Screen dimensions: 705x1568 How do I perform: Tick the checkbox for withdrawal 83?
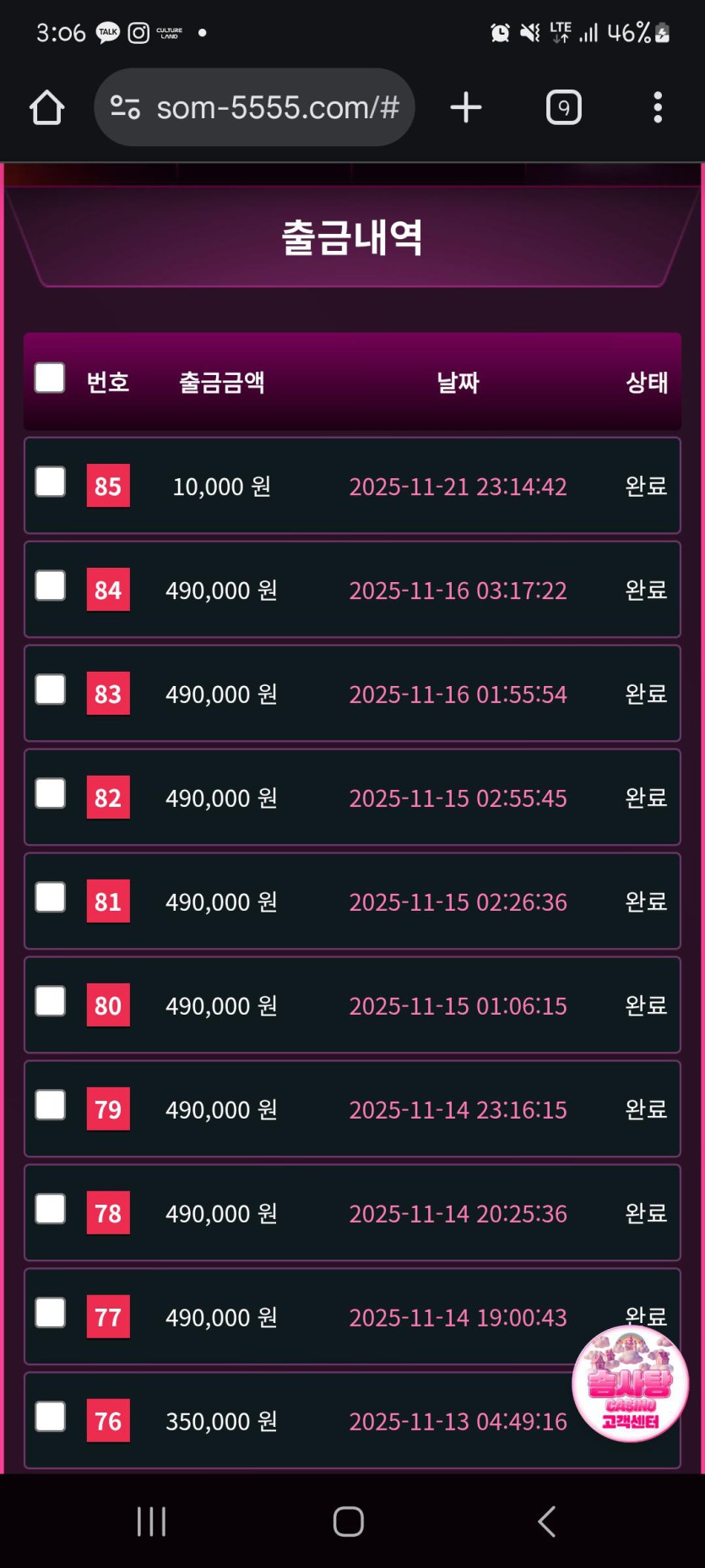pos(51,689)
